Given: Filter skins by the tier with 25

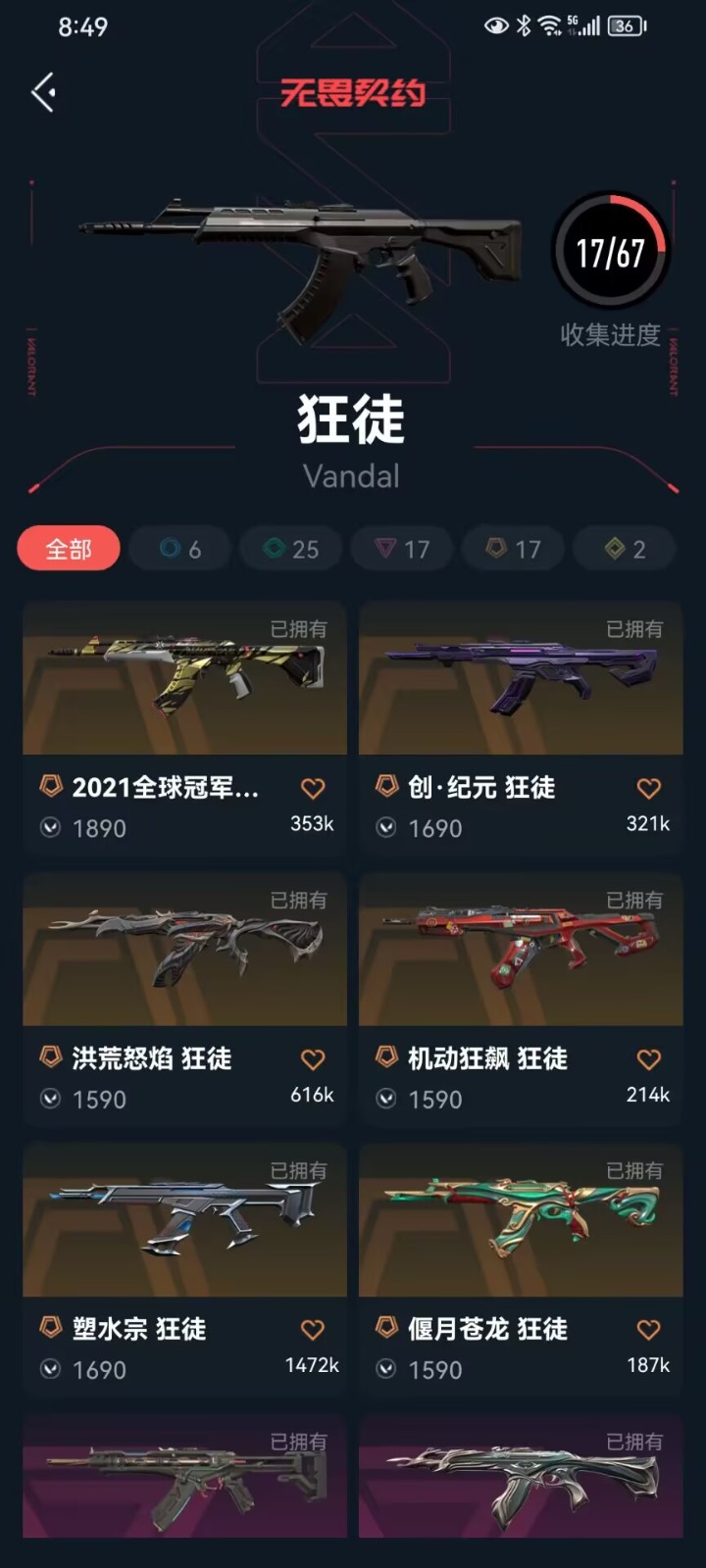Looking at the screenshot, I should (291, 549).
